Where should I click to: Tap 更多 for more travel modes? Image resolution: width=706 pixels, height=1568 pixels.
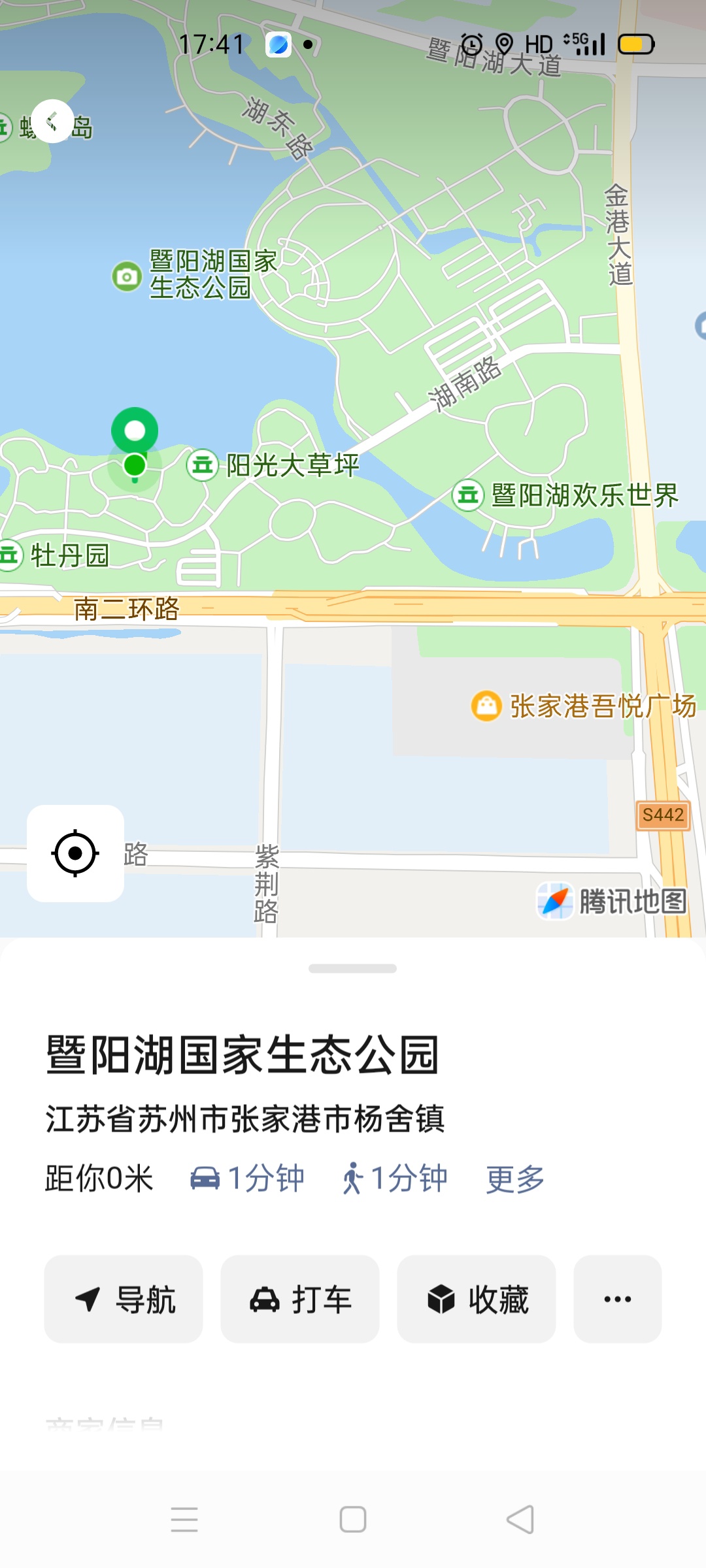(x=515, y=1179)
